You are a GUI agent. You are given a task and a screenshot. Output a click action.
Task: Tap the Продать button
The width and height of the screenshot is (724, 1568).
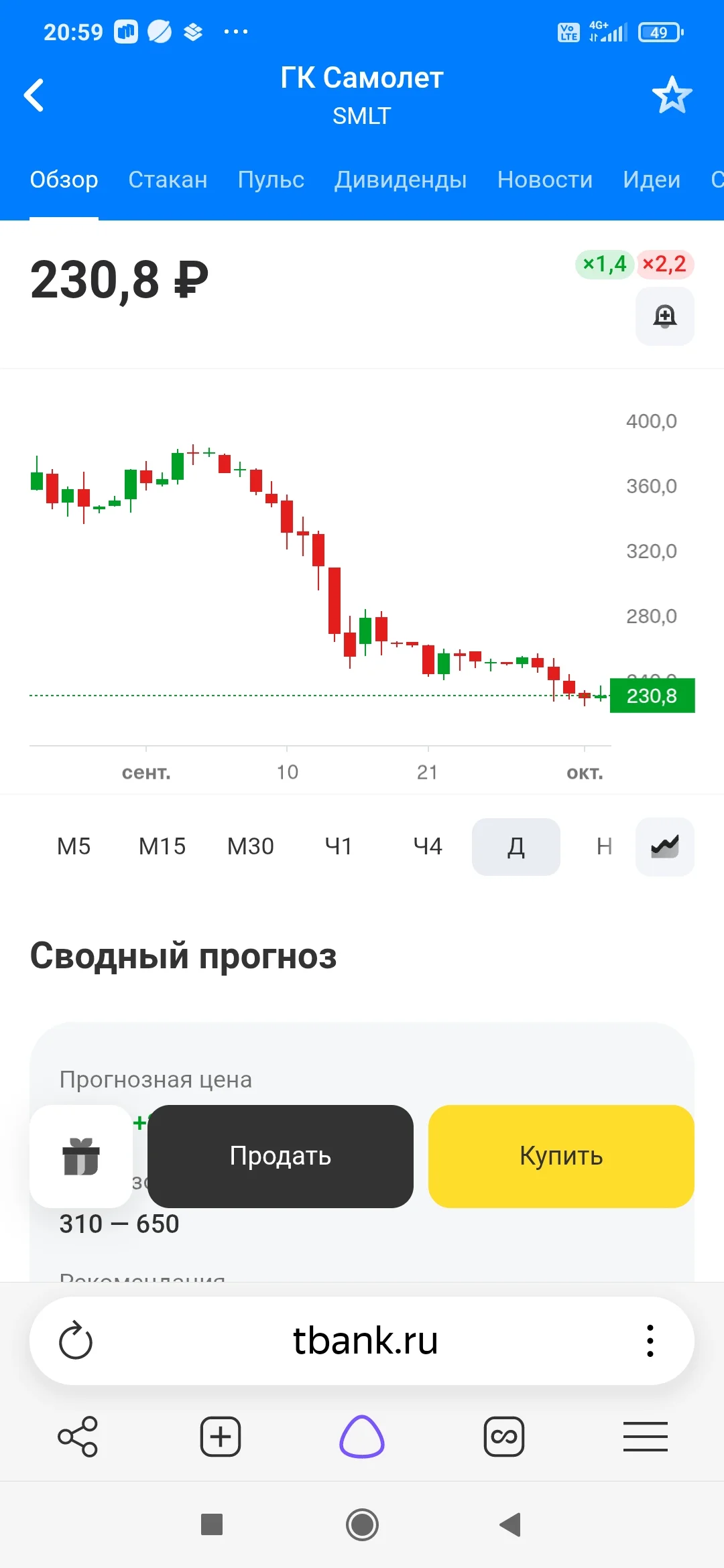280,1156
